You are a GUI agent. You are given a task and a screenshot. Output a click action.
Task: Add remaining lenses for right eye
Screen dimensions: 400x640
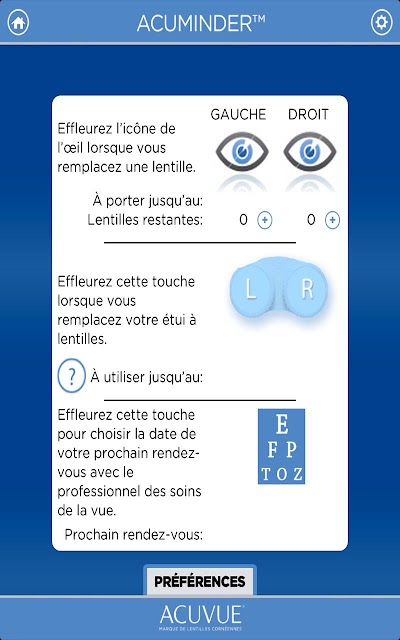click(332, 220)
